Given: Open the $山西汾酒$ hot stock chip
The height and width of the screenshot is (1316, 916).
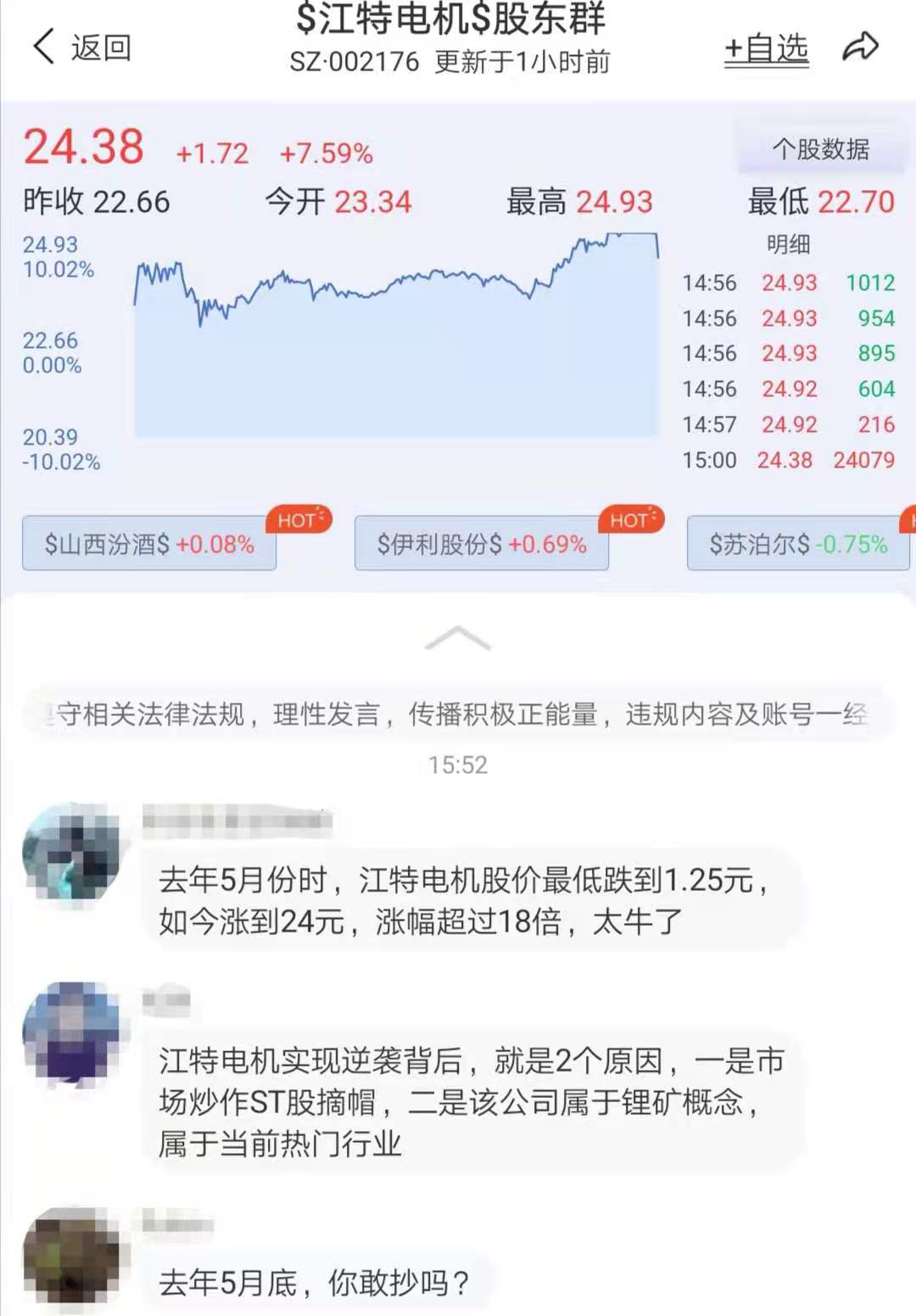Looking at the screenshot, I should (x=149, y=543).
